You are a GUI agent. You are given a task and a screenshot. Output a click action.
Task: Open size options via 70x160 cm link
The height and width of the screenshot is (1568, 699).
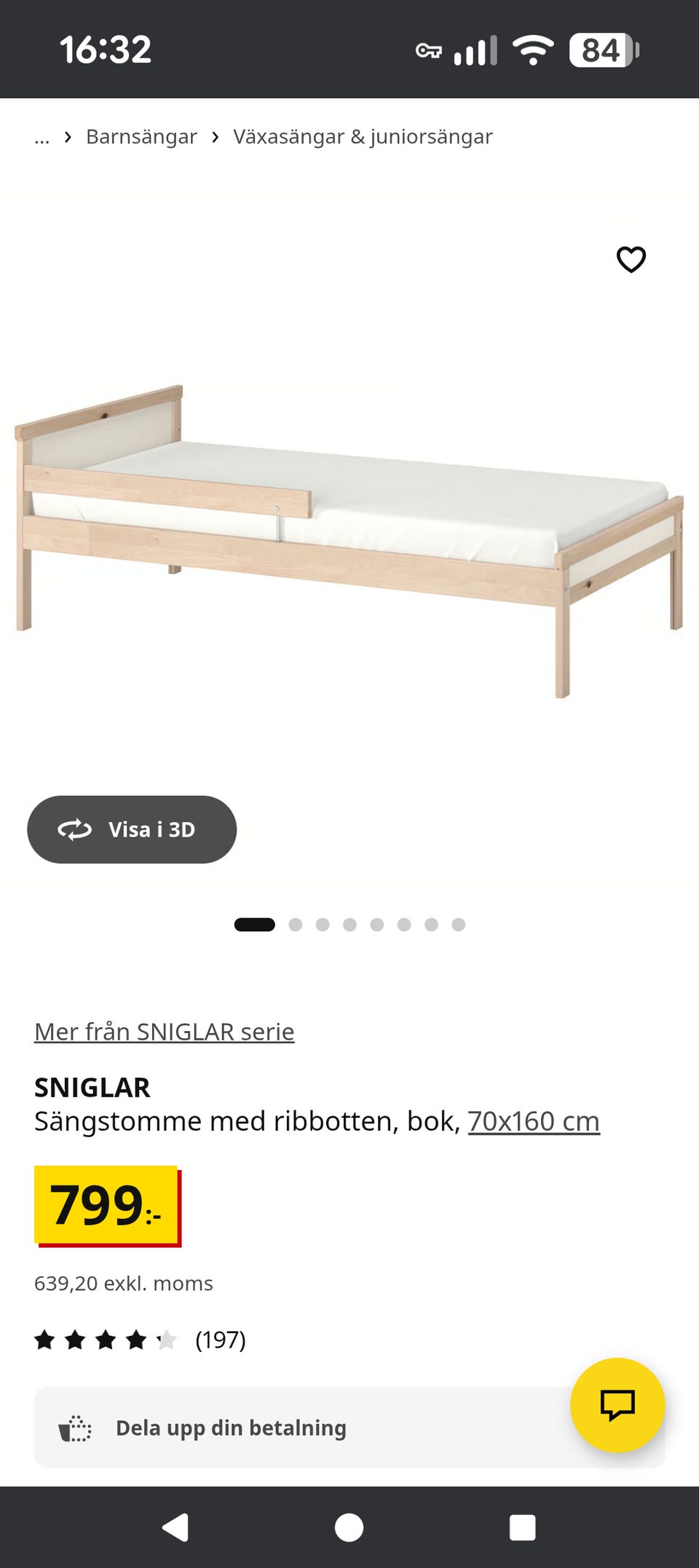534,1121
